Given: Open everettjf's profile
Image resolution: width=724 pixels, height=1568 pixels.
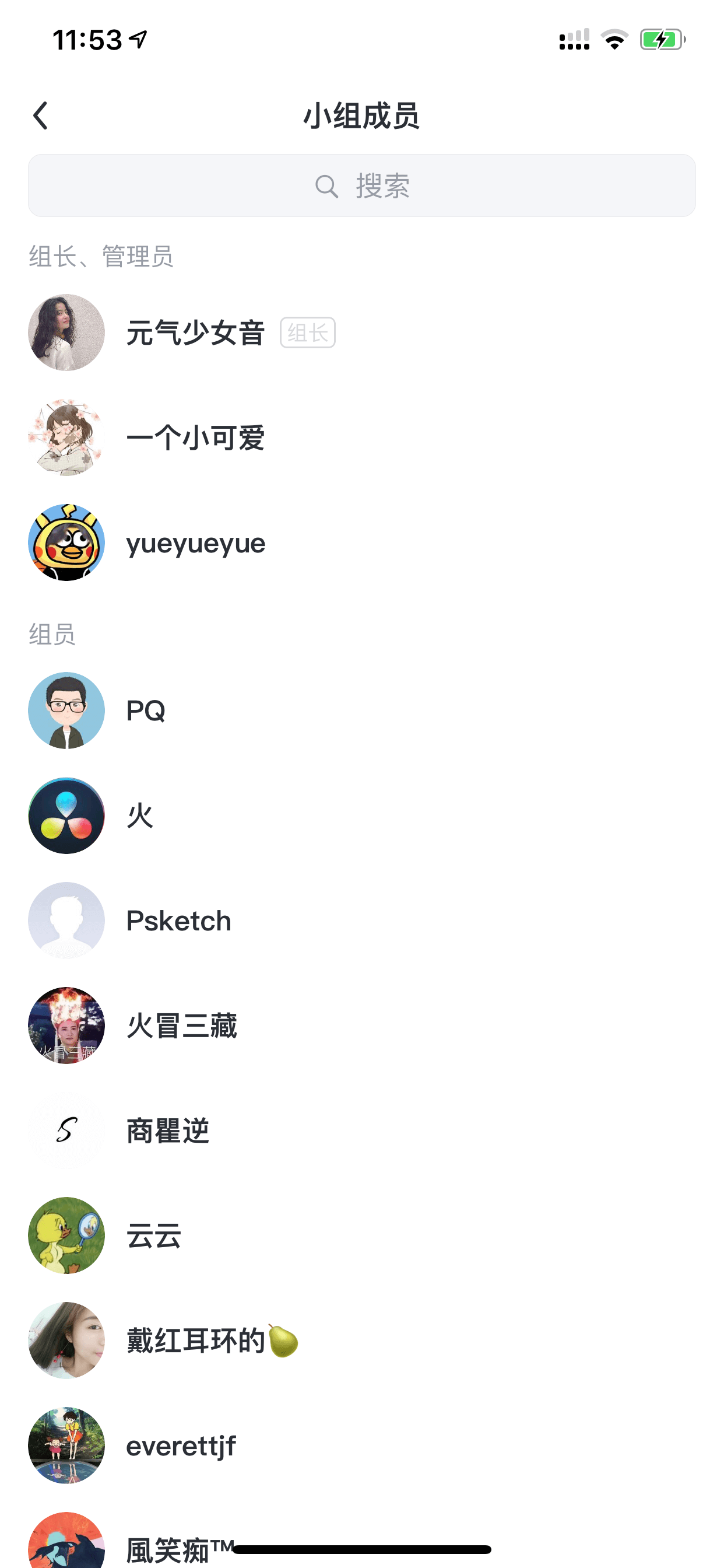Looking at the screenshot, I should pyautogui.click(x=362, y=1445).
